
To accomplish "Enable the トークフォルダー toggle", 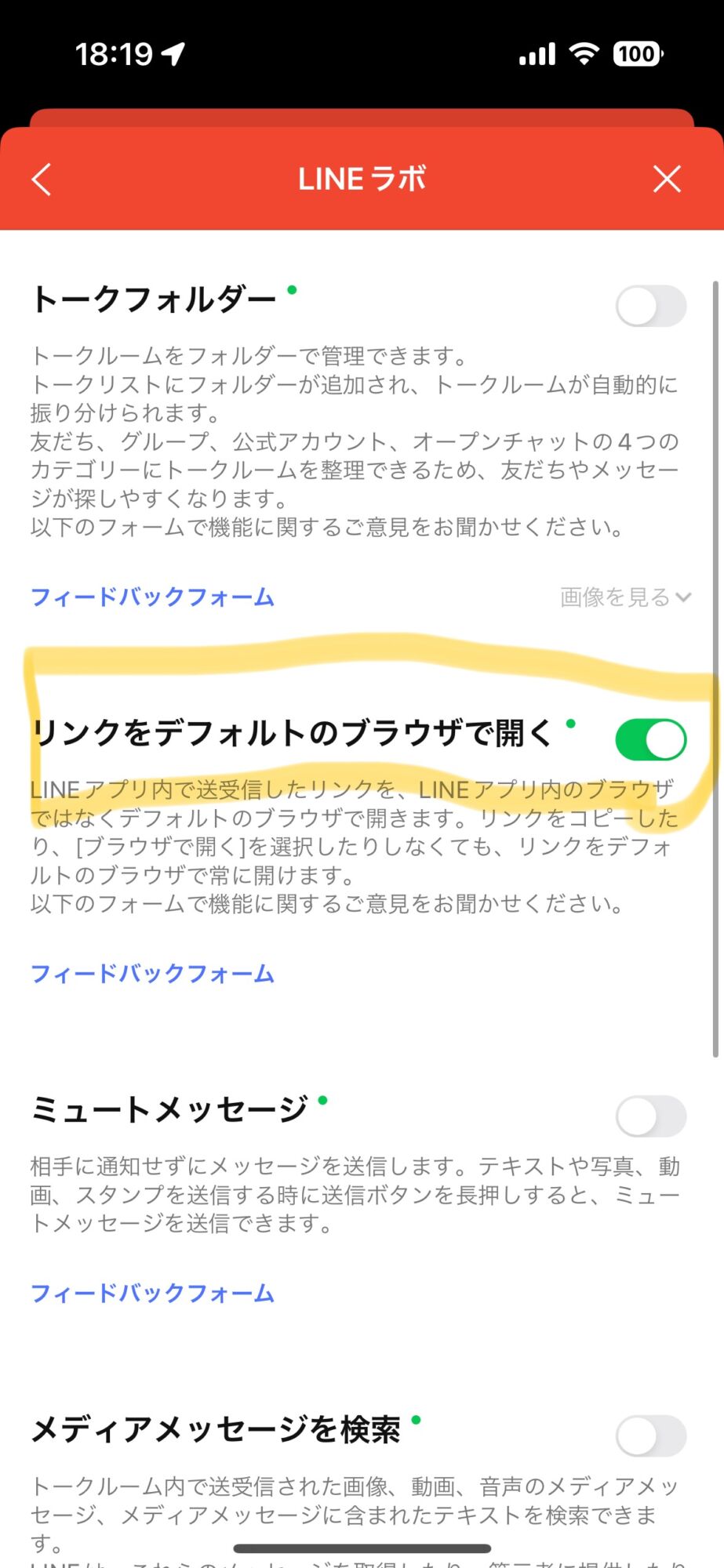I will [650, 307].
